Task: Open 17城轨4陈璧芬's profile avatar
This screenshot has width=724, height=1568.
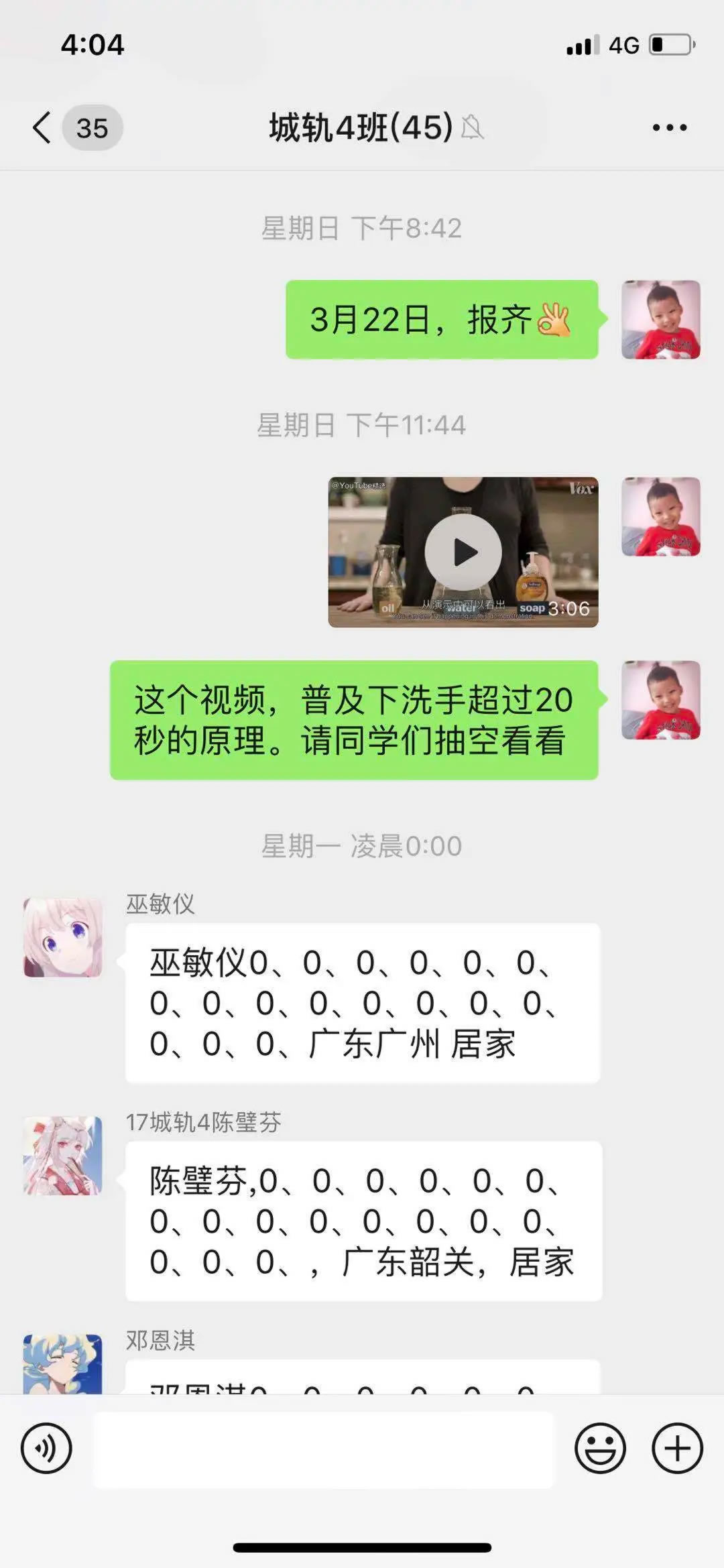Action: (x=63, y=1156)
